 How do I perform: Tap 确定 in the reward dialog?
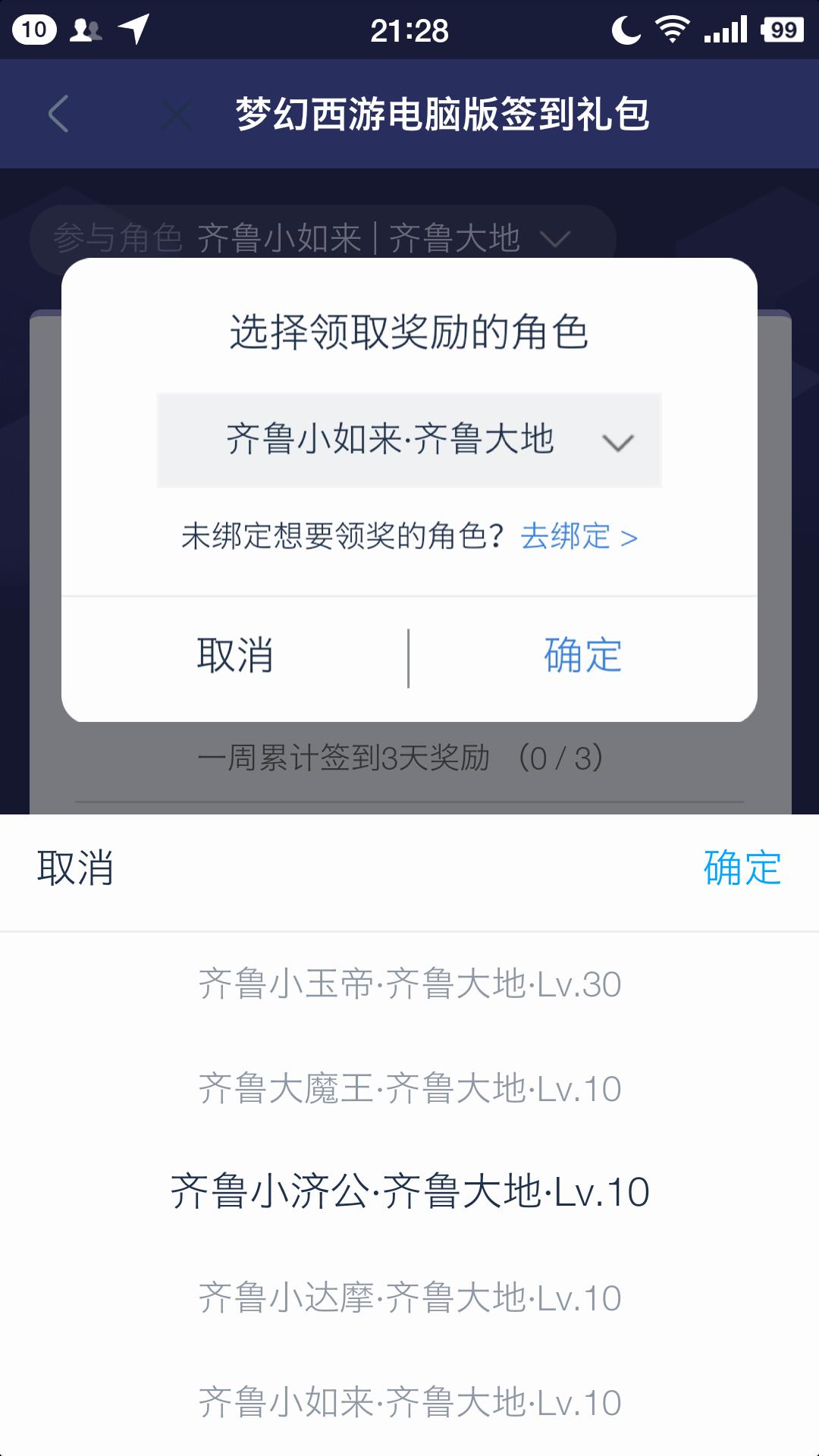[x=582, y=655]
